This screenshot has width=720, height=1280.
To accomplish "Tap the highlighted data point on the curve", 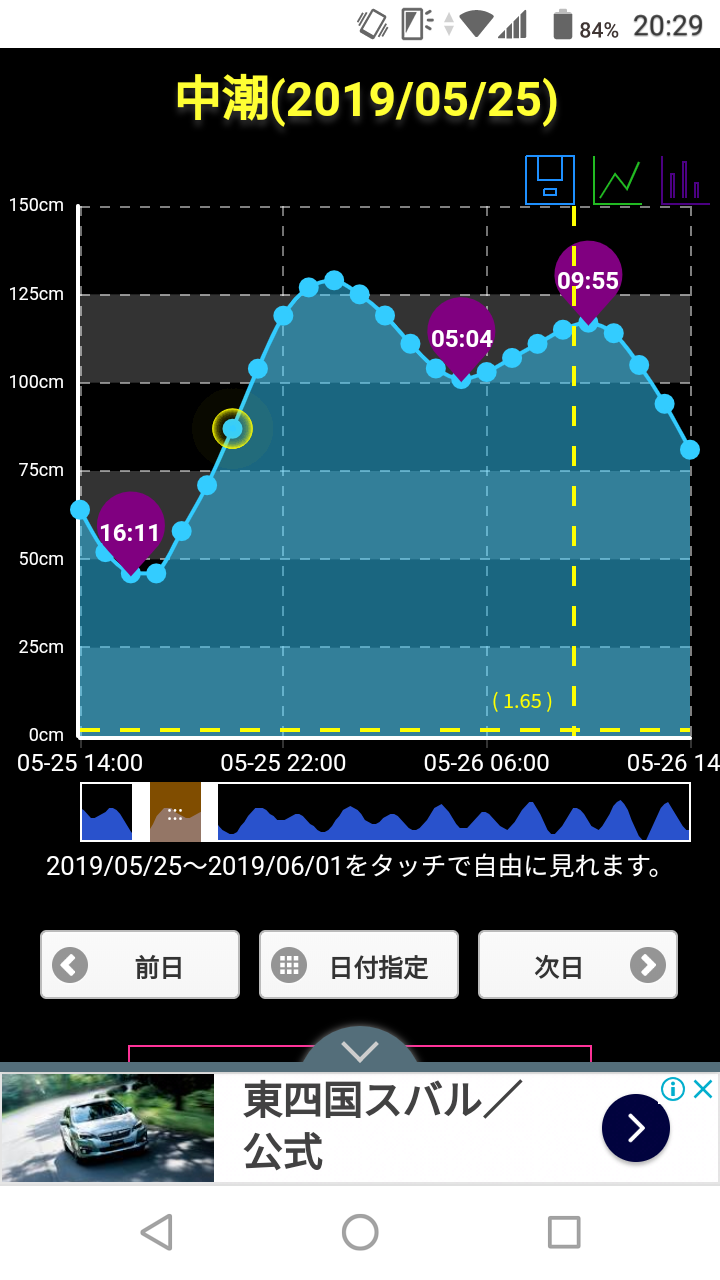I will click(x=232, y=429).
